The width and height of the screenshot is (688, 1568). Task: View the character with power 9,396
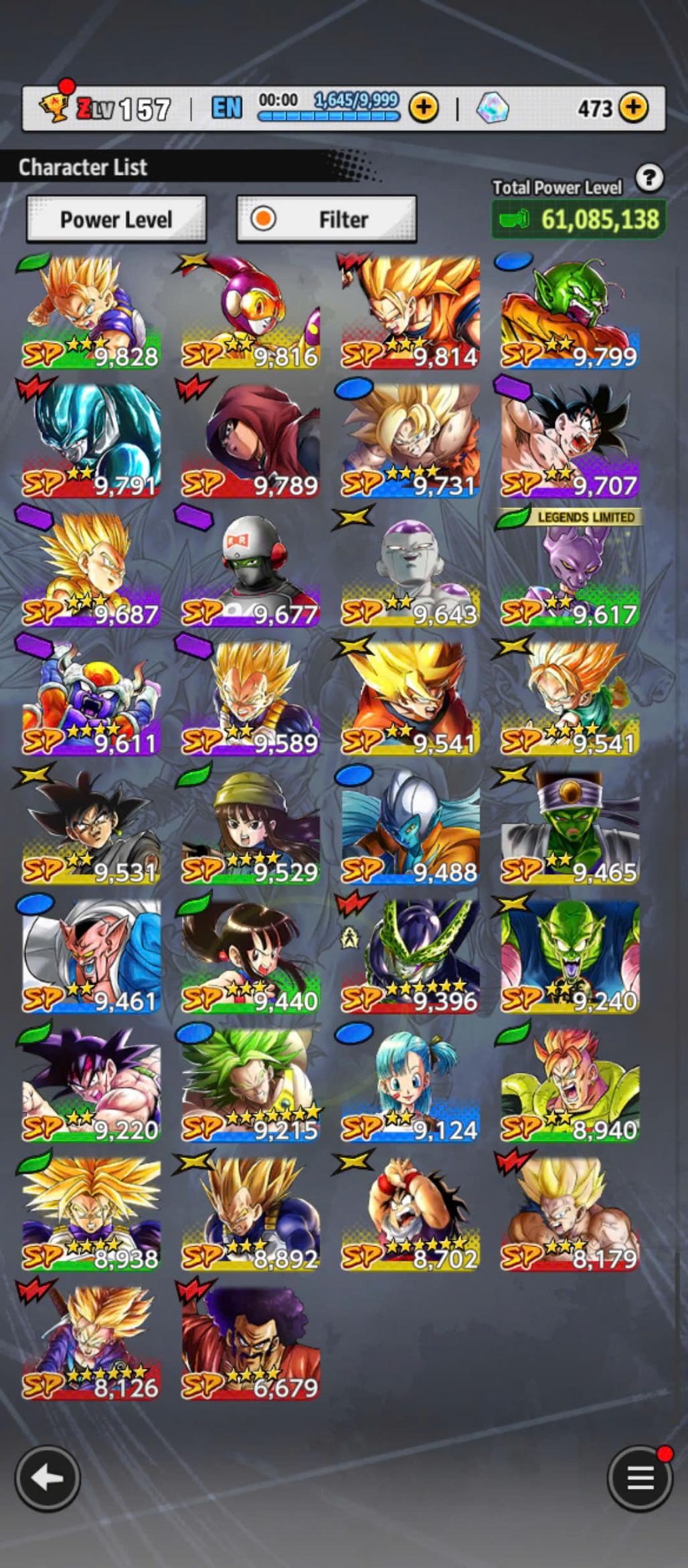tap(410, 957)
